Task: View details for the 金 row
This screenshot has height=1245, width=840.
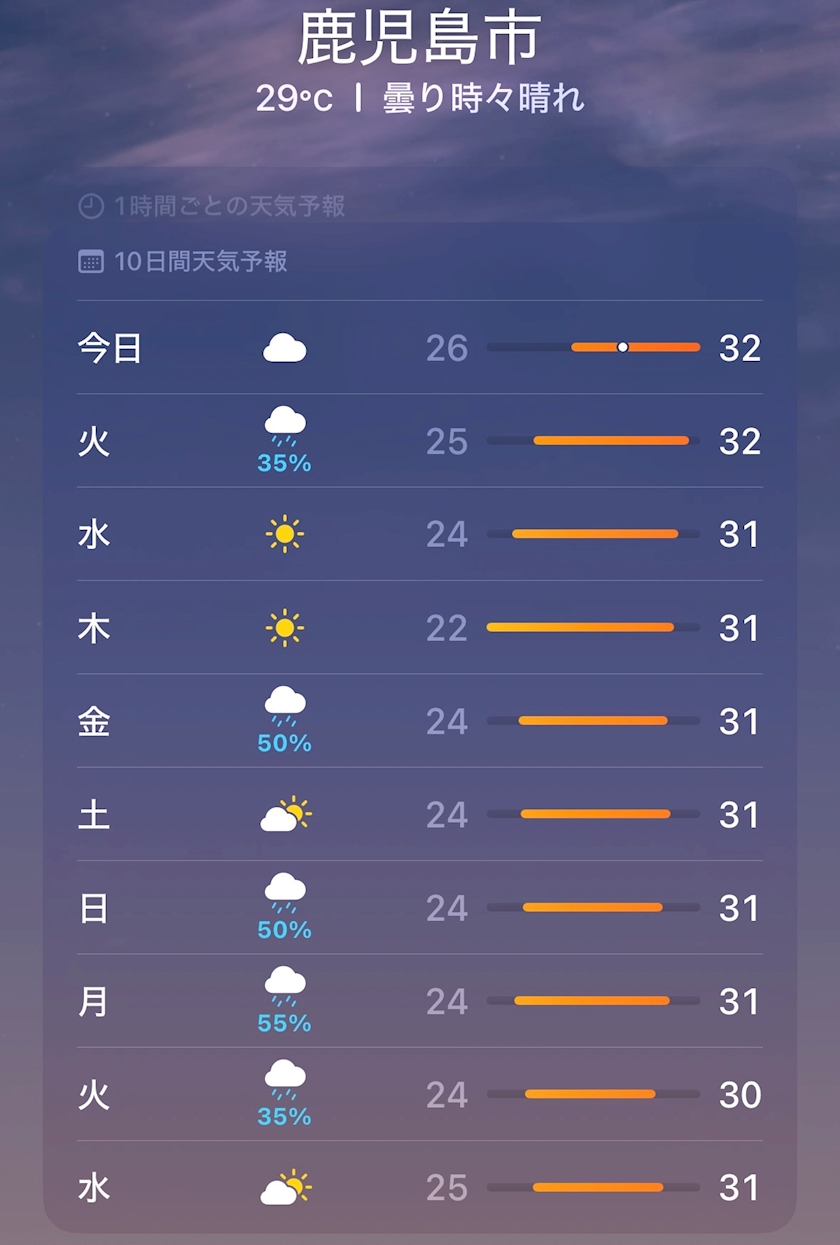Action: point(420,721)
